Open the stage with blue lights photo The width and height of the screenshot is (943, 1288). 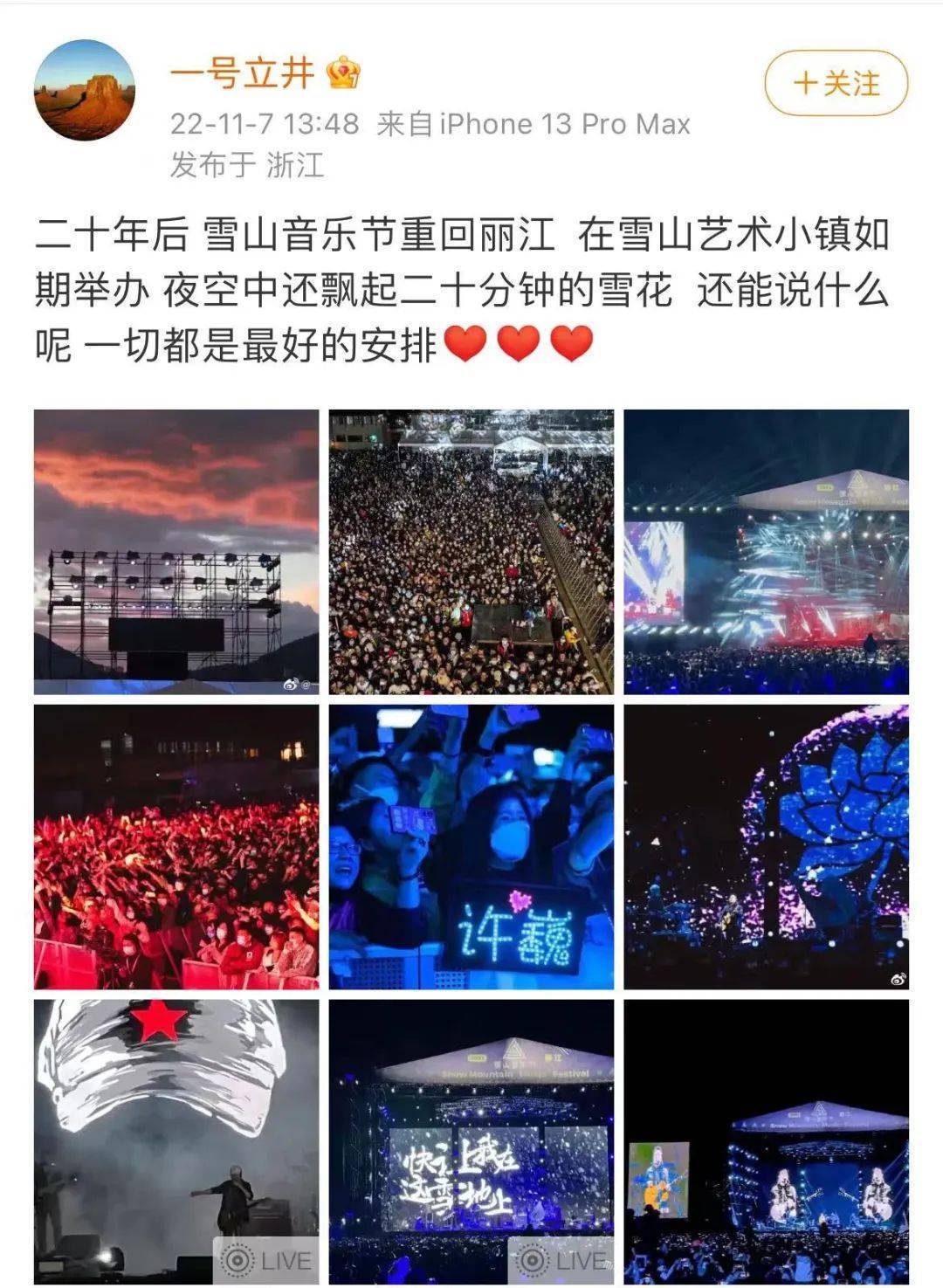pyautogui.click(x=766, y=552)
